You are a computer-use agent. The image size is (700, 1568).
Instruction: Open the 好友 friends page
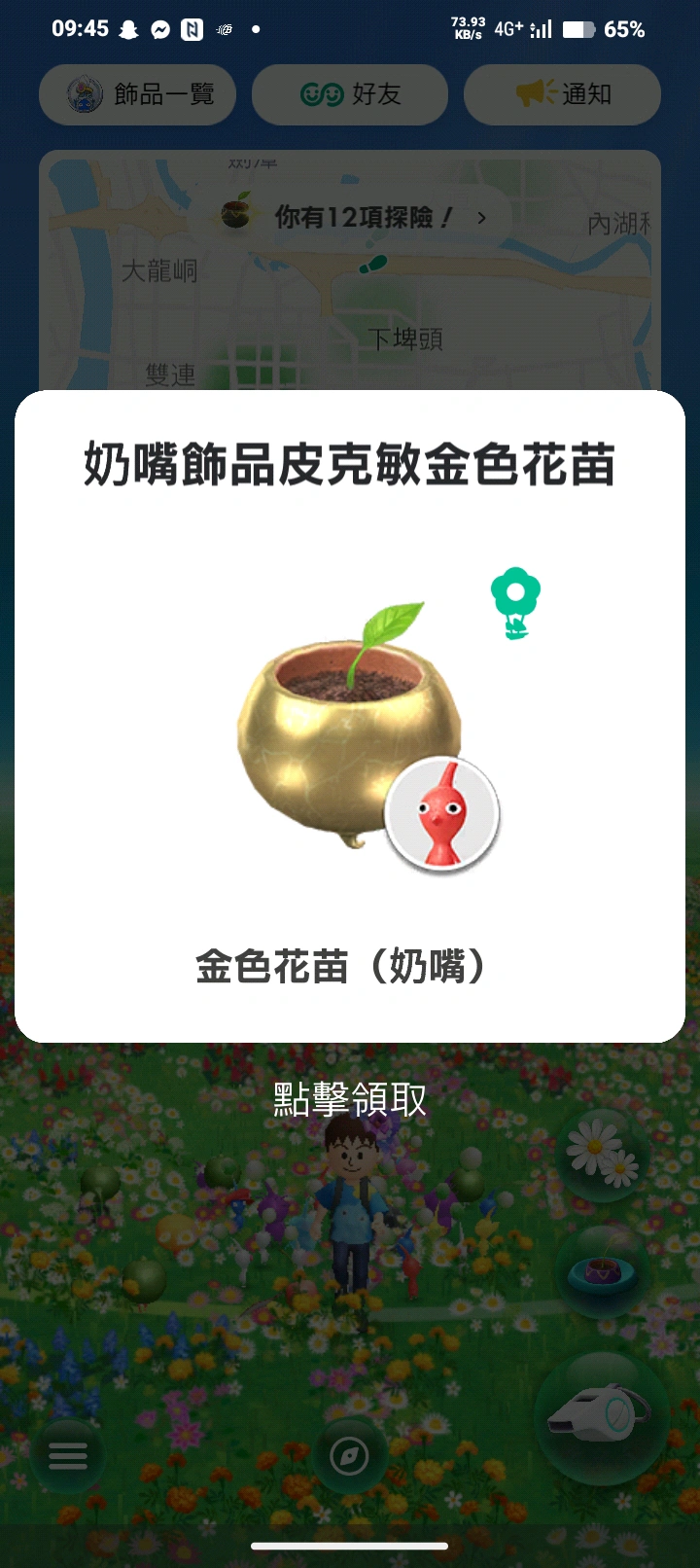pos(350,94)
